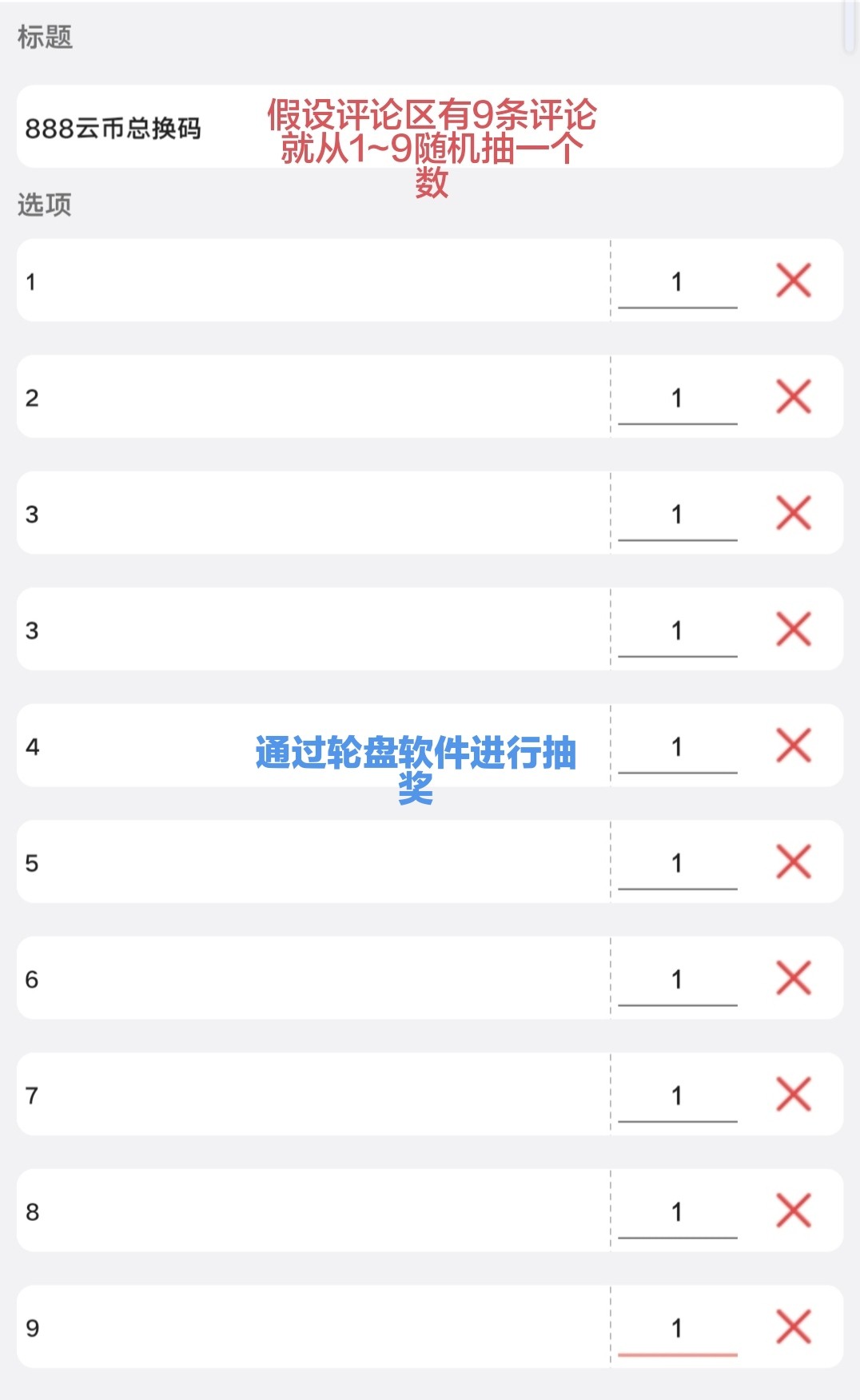Remove option 9 with the red X
The height and width of the screenshot is (1400, 860).
[794, 1326]
